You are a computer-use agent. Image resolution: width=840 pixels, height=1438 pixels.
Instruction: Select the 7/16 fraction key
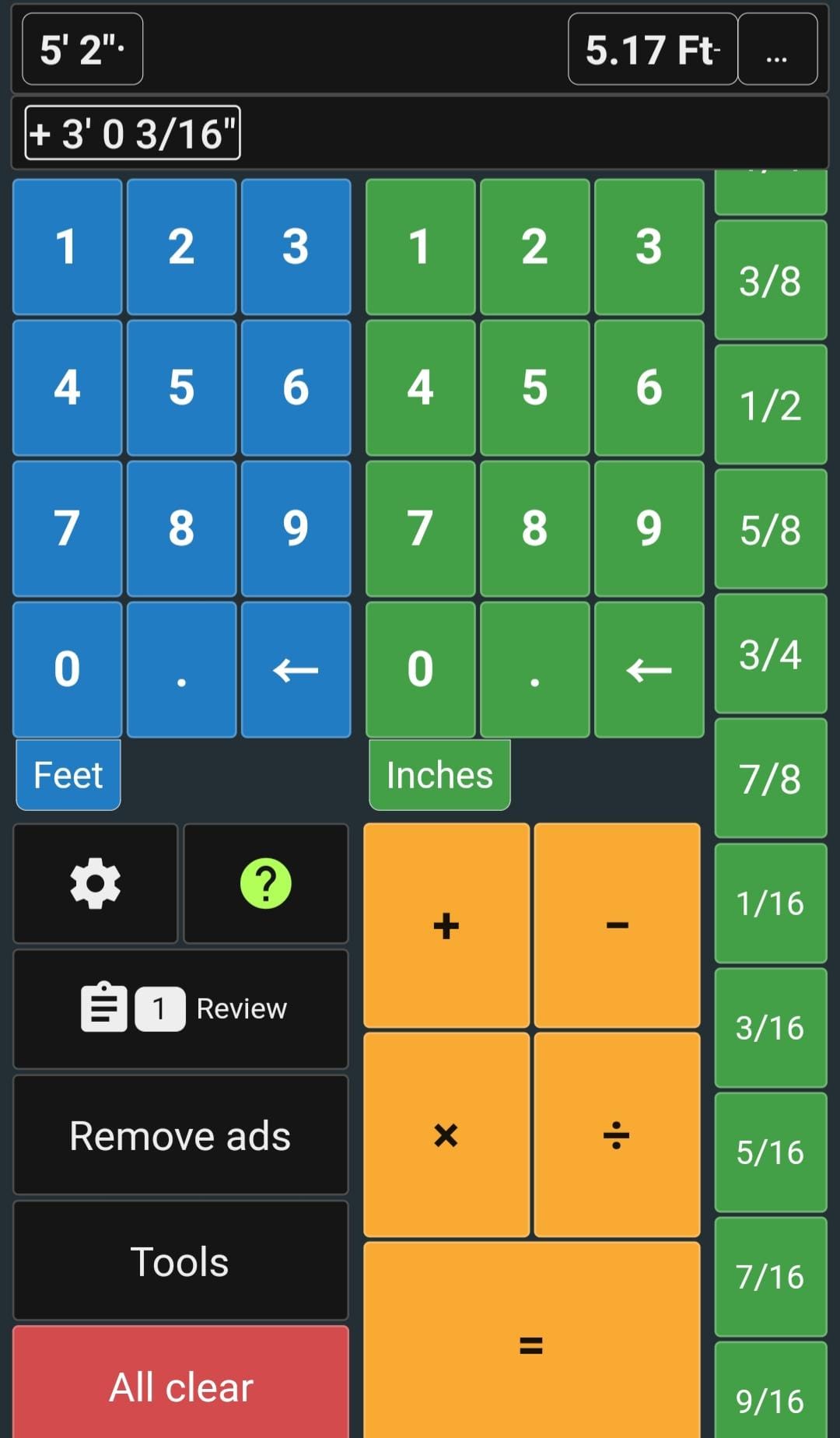tap(771, 1275)
